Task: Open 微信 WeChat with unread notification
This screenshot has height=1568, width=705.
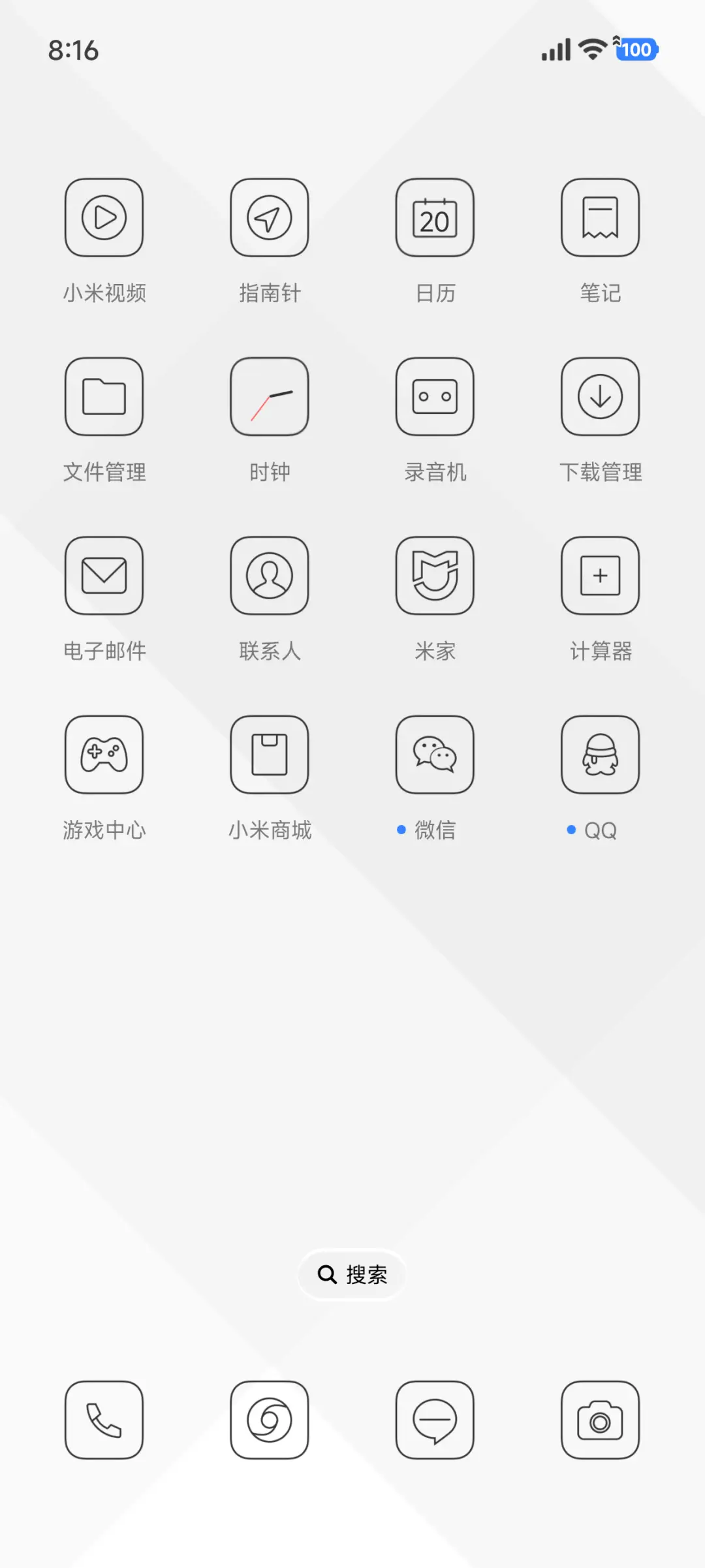Action: point(435,755)
